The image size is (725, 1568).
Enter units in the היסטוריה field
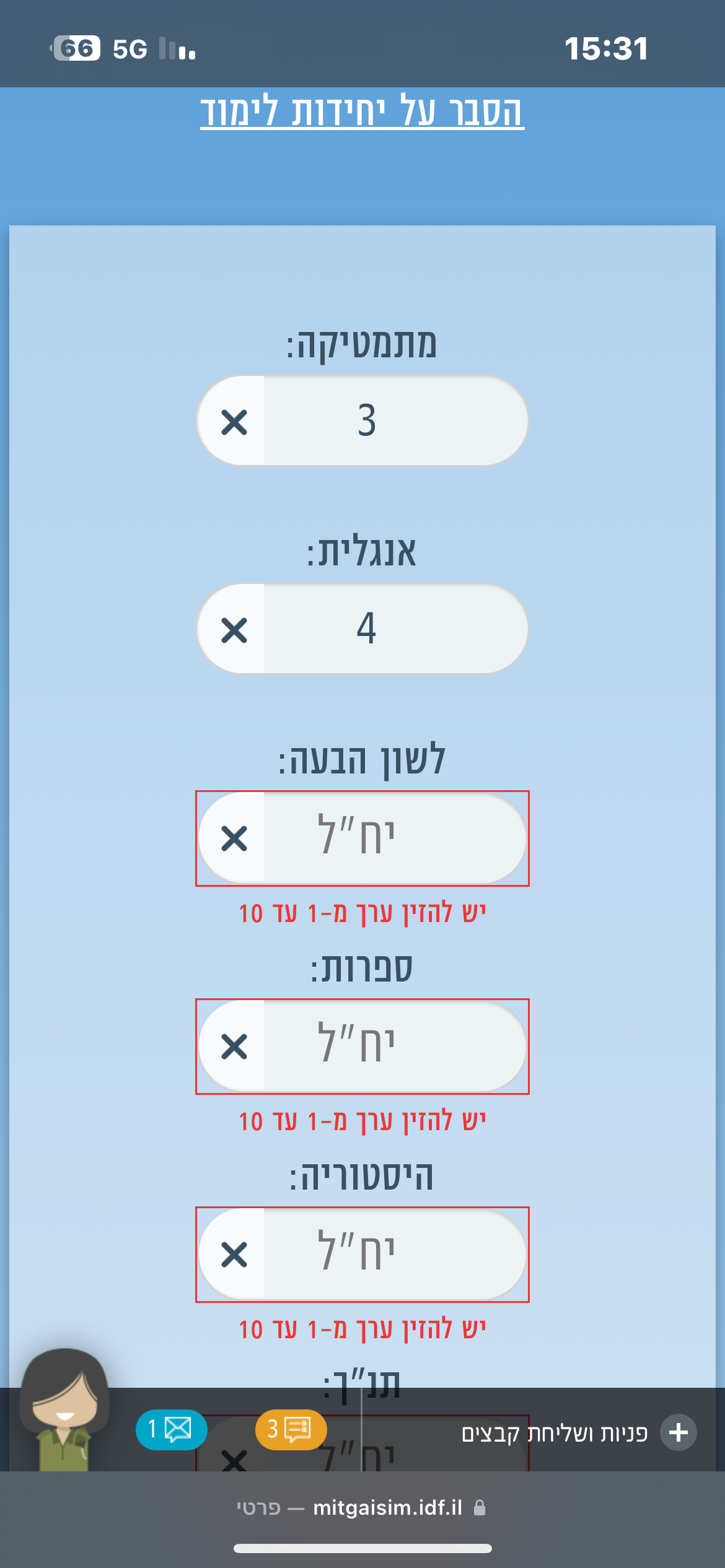tap(395, 1254)
